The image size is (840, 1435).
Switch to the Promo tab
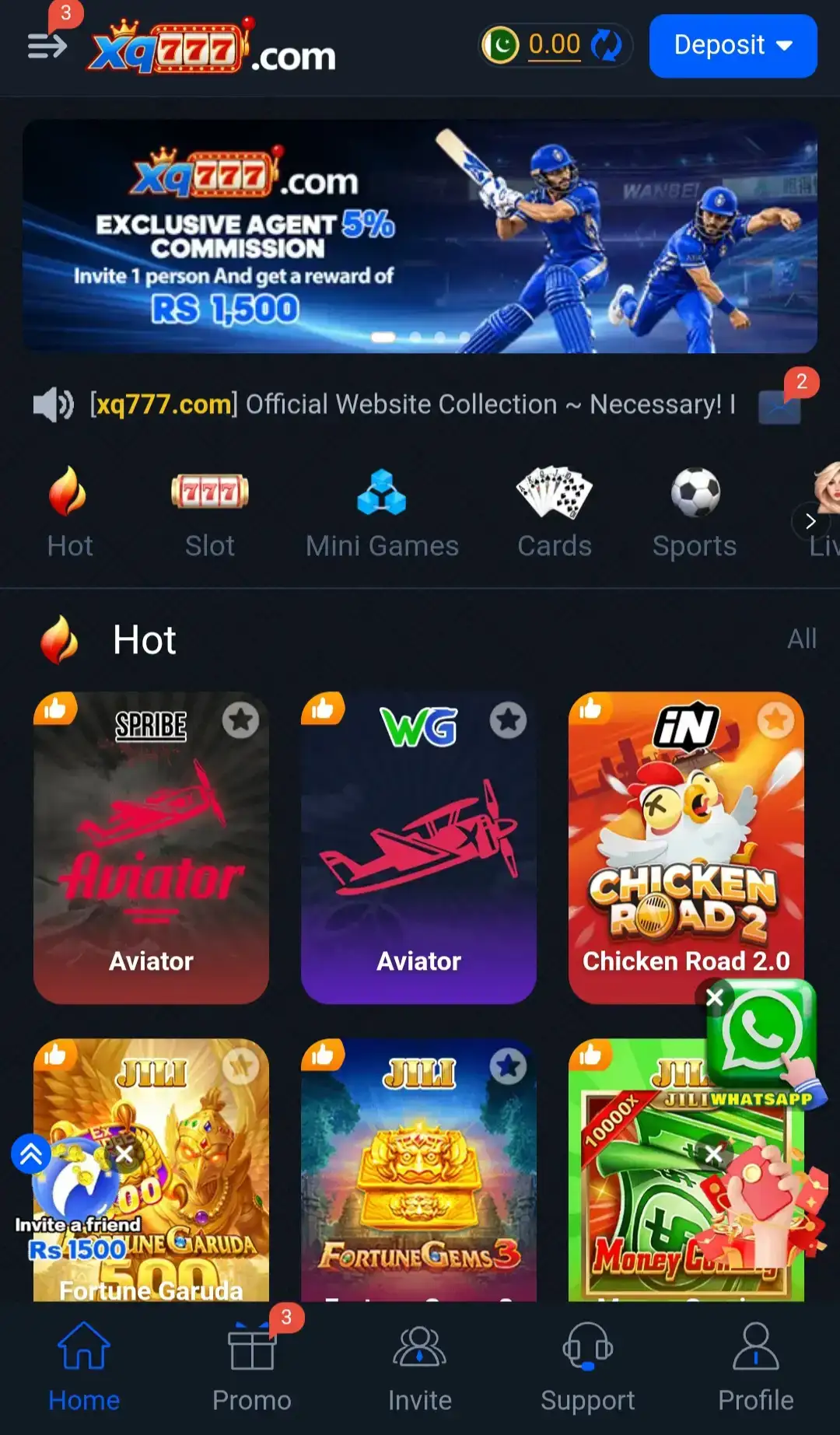click(x=252, y=1368)
